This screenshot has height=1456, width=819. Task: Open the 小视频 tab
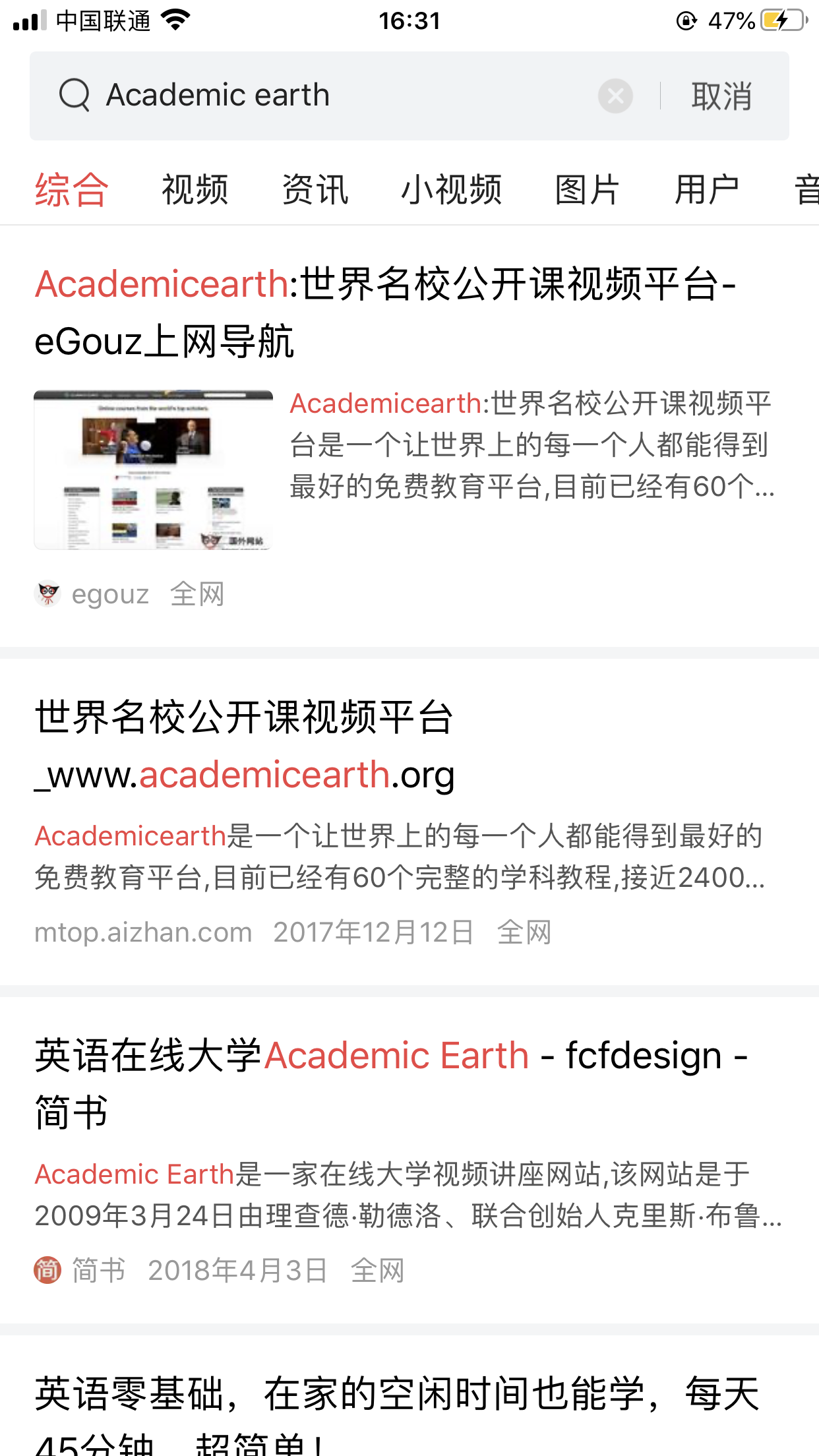tap(451, 190)
